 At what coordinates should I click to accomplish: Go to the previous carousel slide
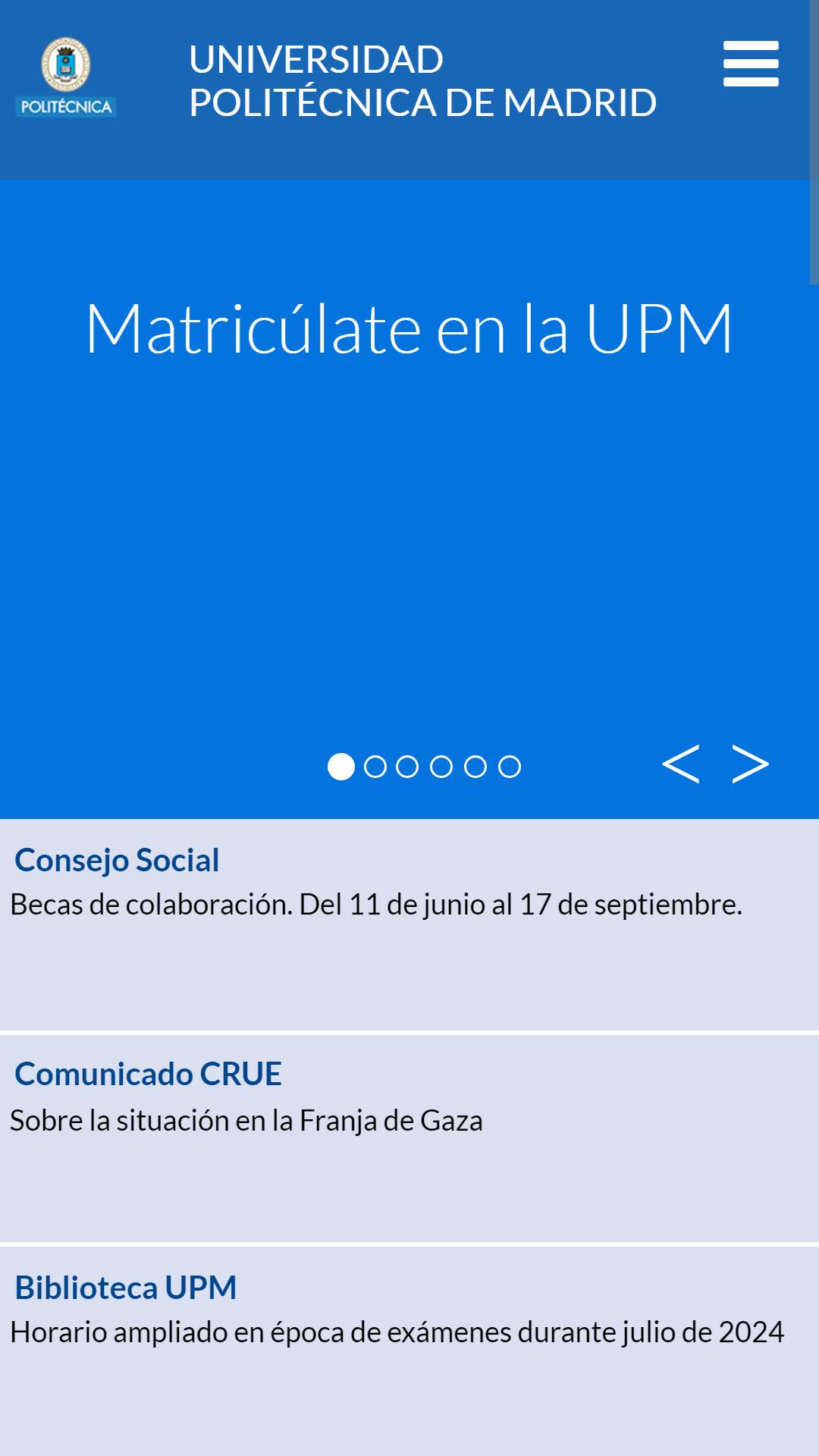(x=680, y=764)
